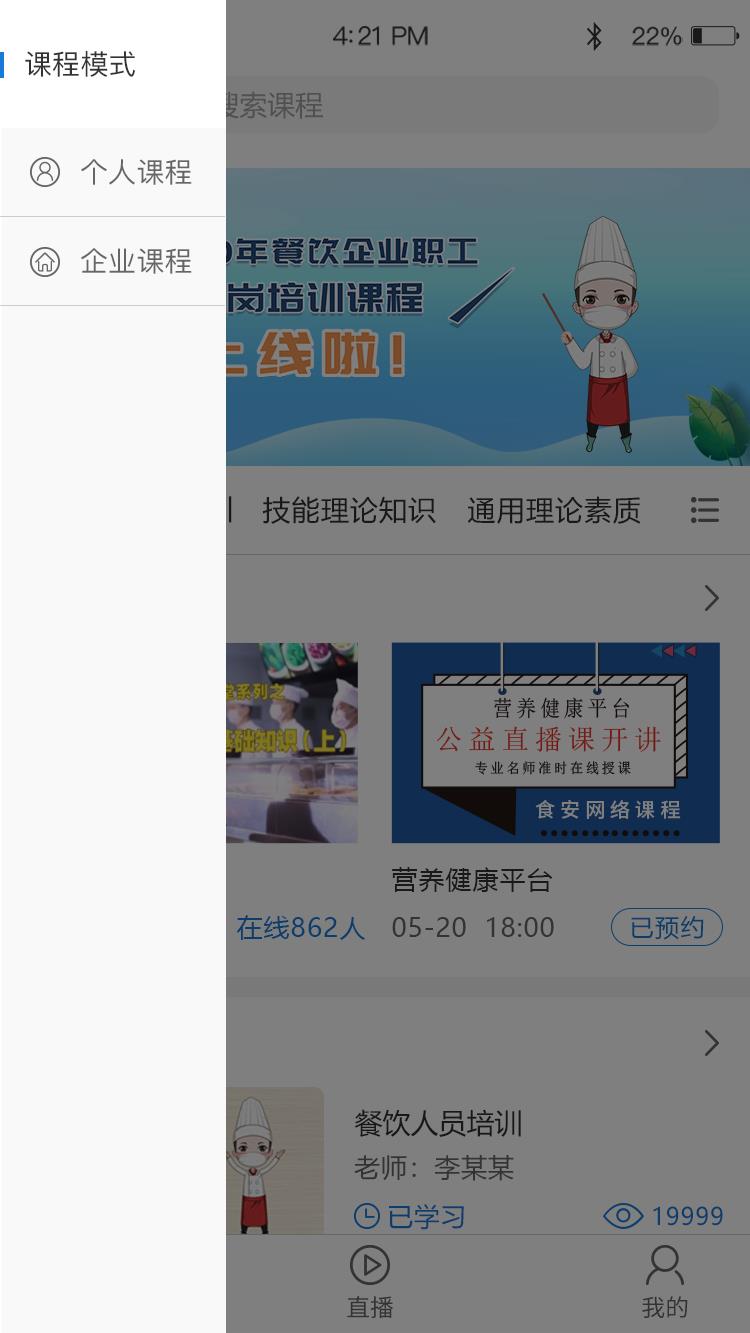Expand the section above 餐饮人员培训
Image resolution: width=750 pixels, height=1333 pixels.
tap(711, 1043)
